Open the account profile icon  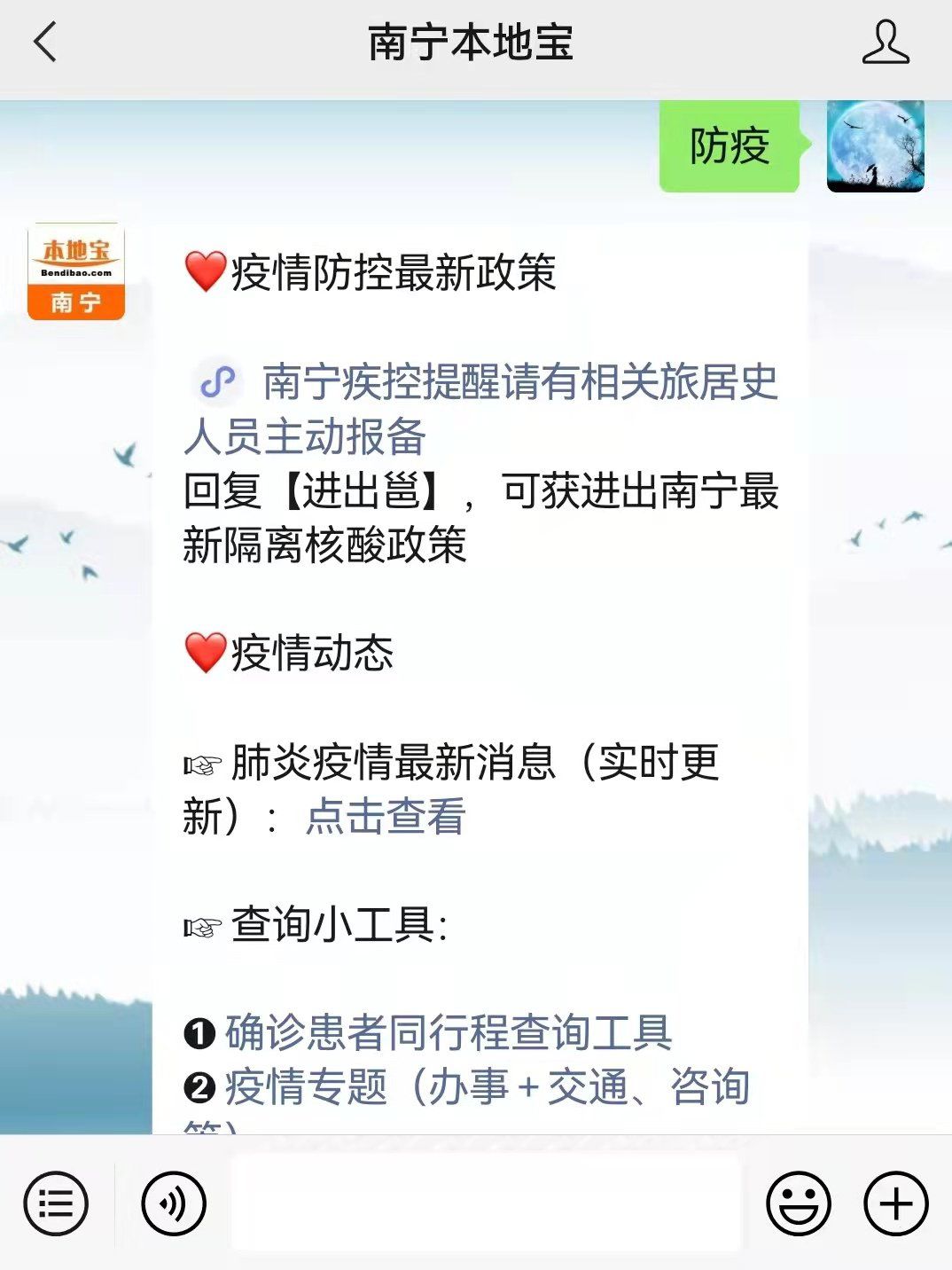coord(885,43)
